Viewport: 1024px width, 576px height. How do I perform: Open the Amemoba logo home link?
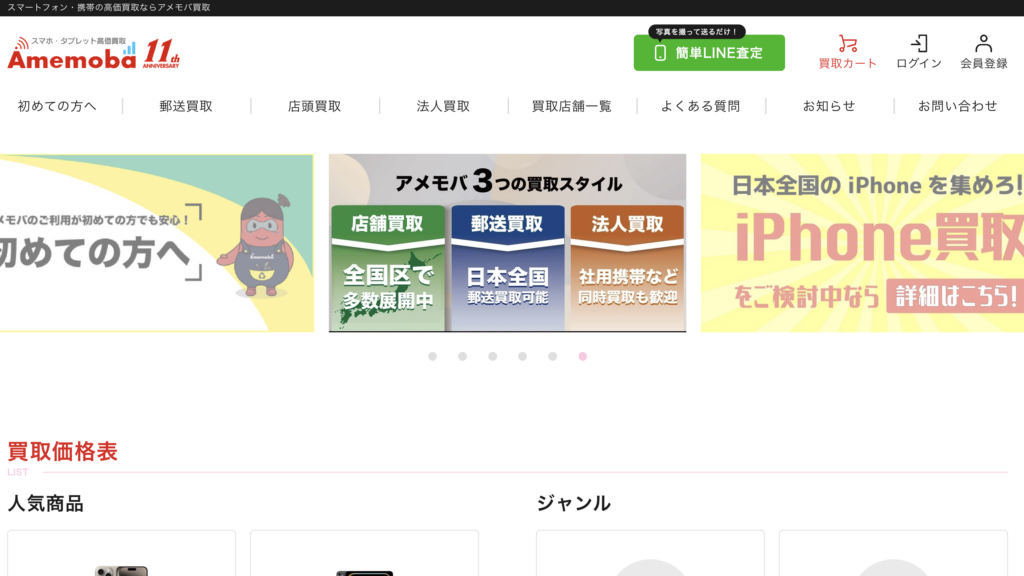(94, 54)
